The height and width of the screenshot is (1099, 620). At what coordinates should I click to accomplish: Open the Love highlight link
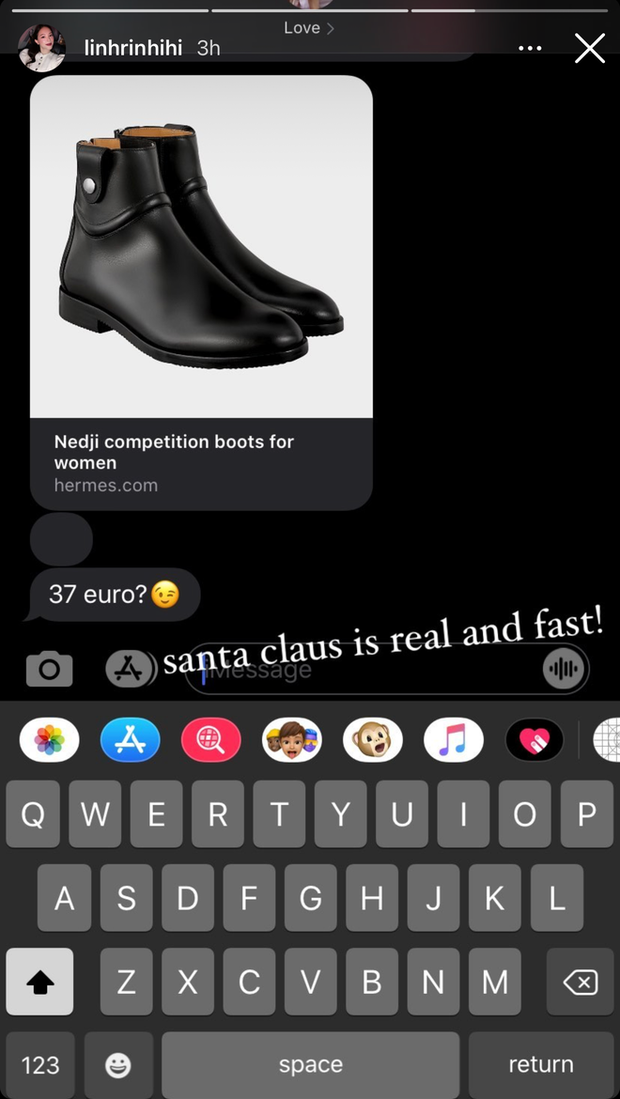pos(308,28)
